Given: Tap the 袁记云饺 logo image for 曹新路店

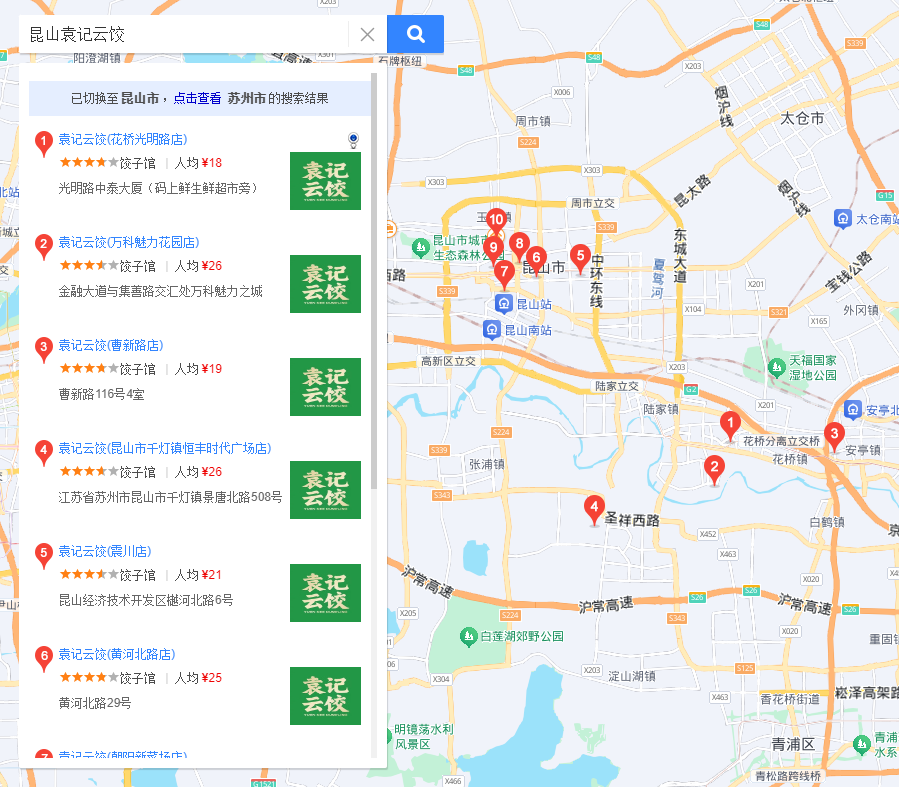Looking at the screenshot, I should [x=325, y=387].
